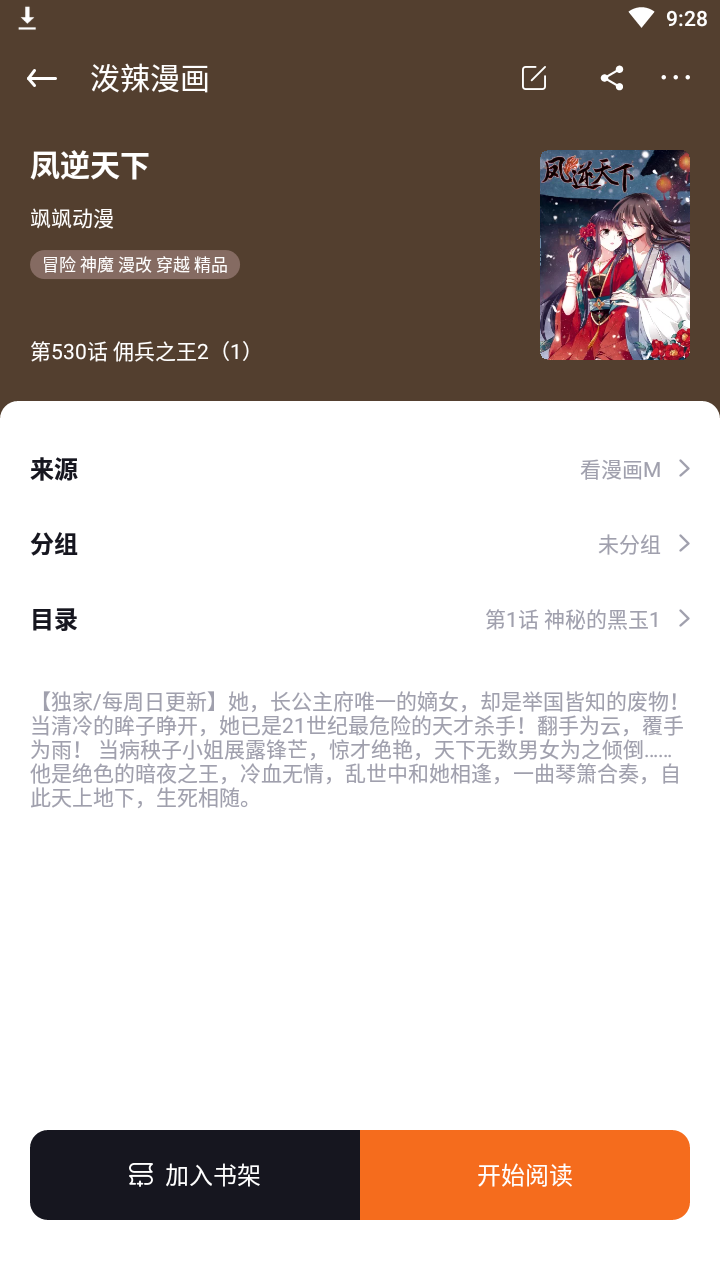Viewport: 720px width, 1280px height.
Task: Tap the back arrow to return
Action: 40,78
